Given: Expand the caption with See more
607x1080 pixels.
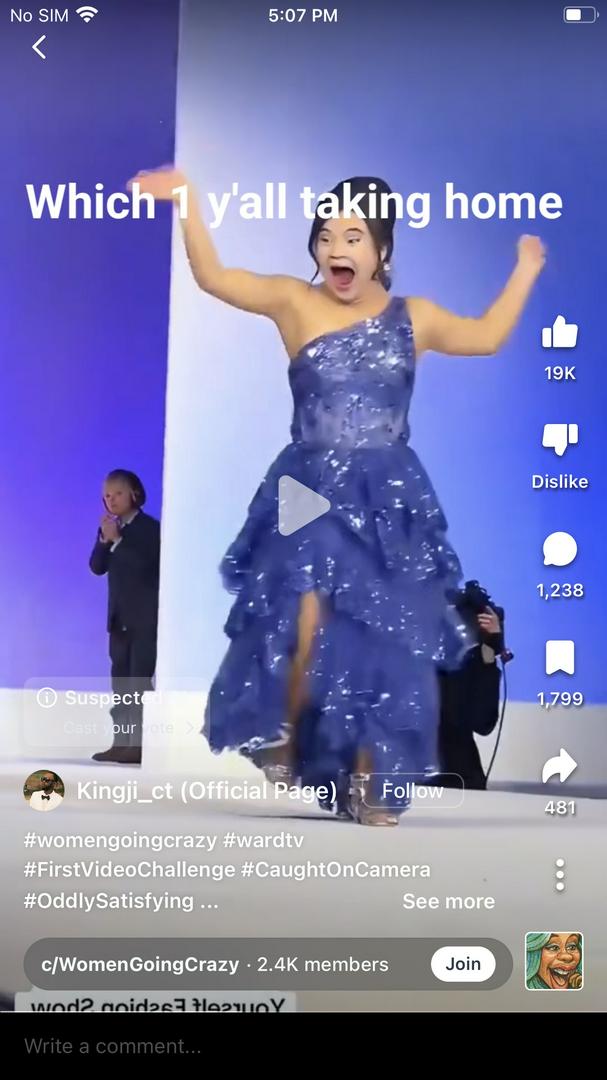Looking at the screenshot, I should pyautogui.click(x=448, y=901).
